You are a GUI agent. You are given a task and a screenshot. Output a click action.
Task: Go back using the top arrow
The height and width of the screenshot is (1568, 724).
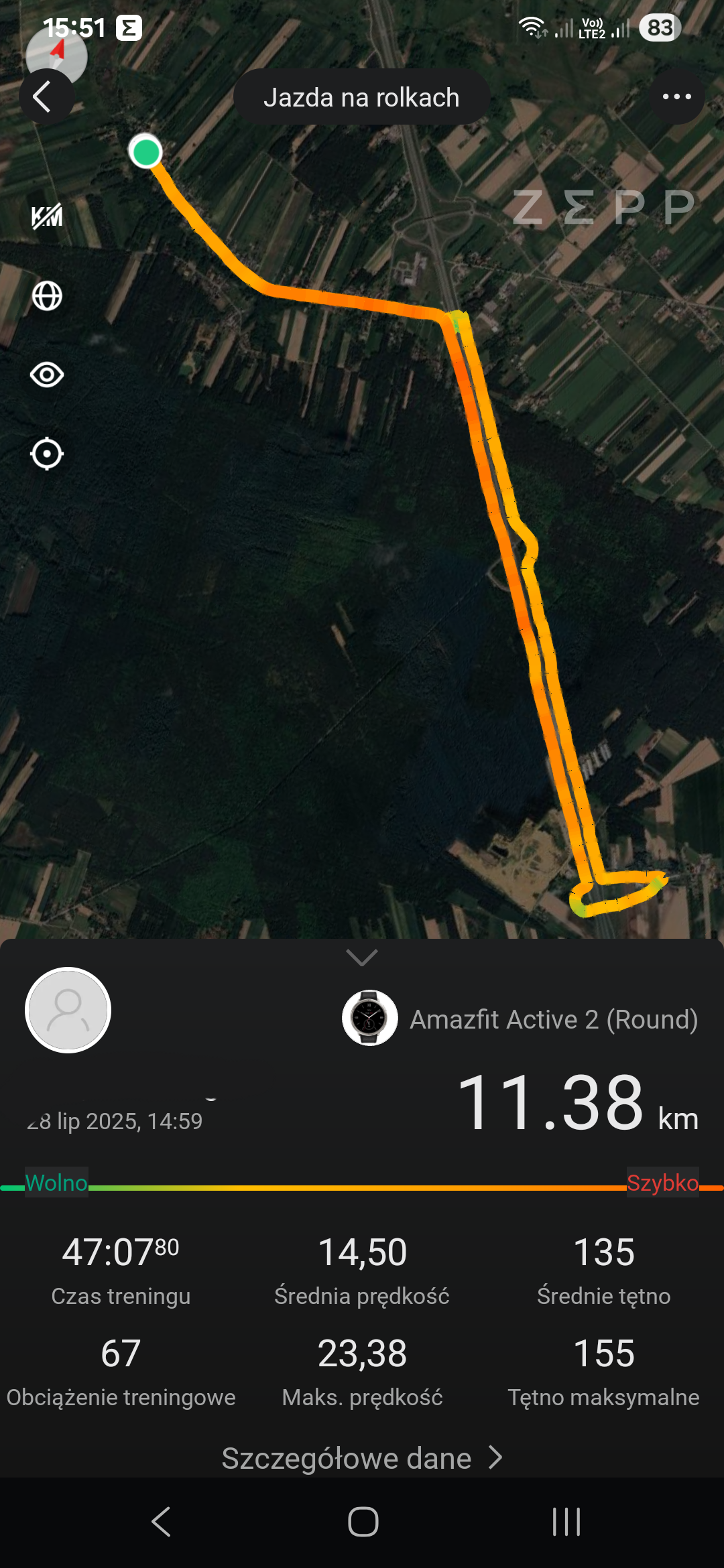(x=44, y=97)
